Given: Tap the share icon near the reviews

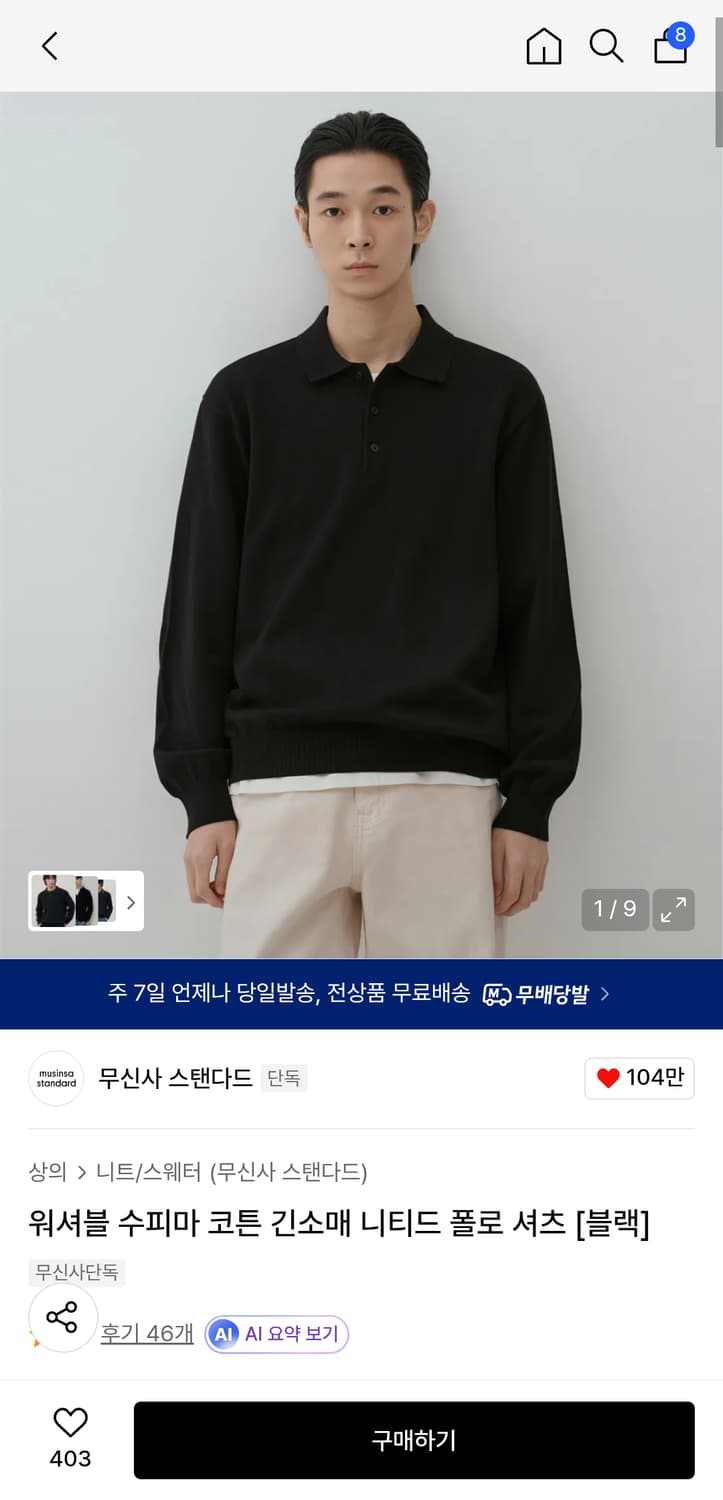Looking at the screenshot, I should 62,1320.
